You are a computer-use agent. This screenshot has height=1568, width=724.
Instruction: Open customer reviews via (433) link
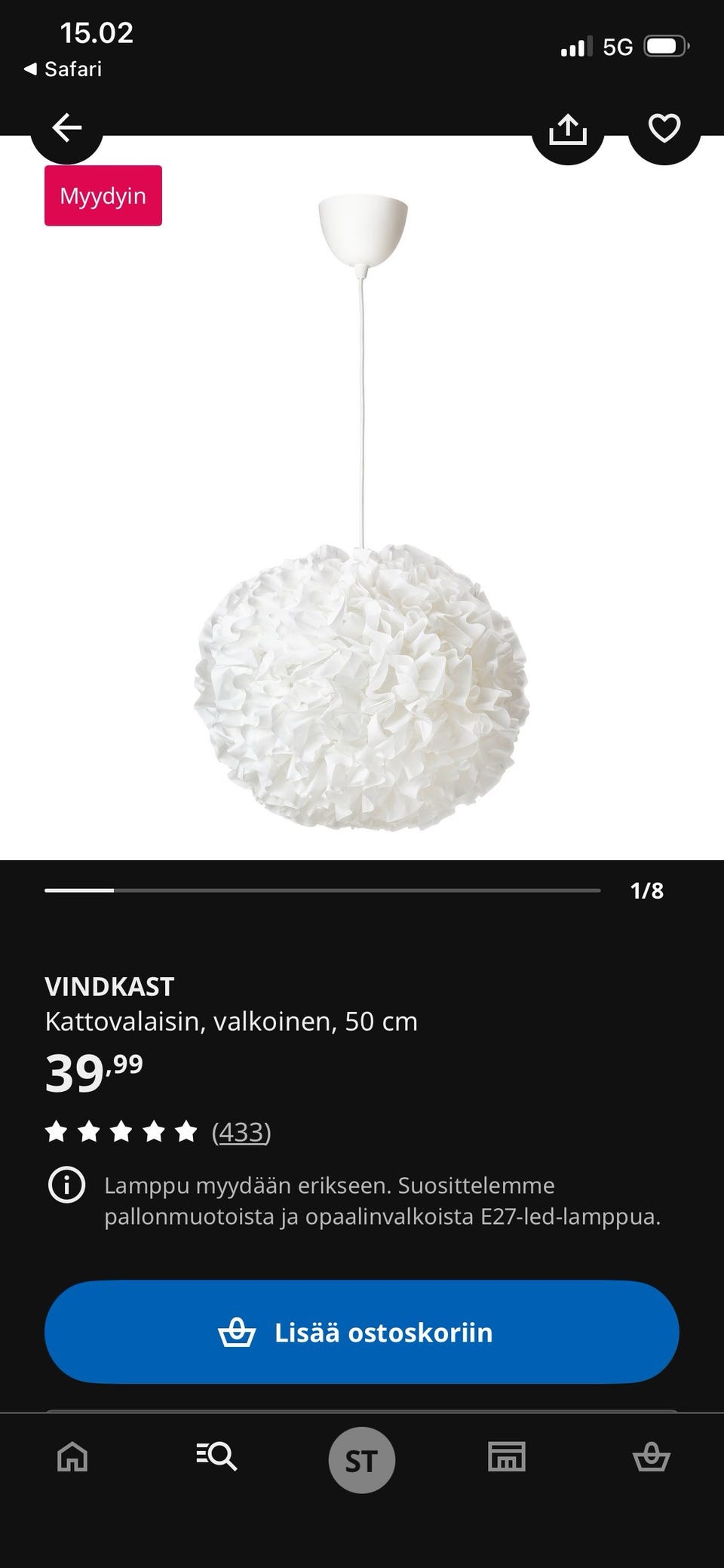[240, 1132]
